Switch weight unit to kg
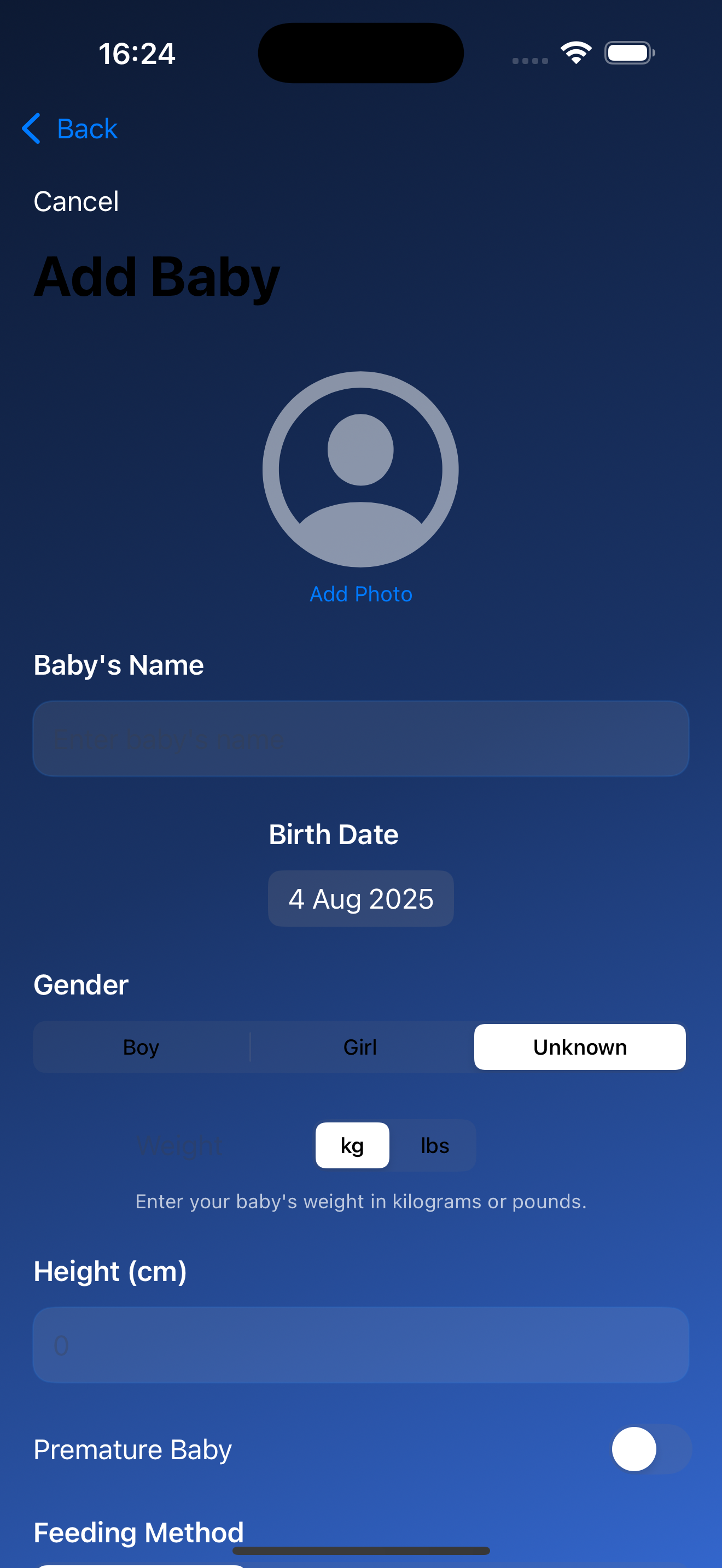 [x=352, y=1145]
